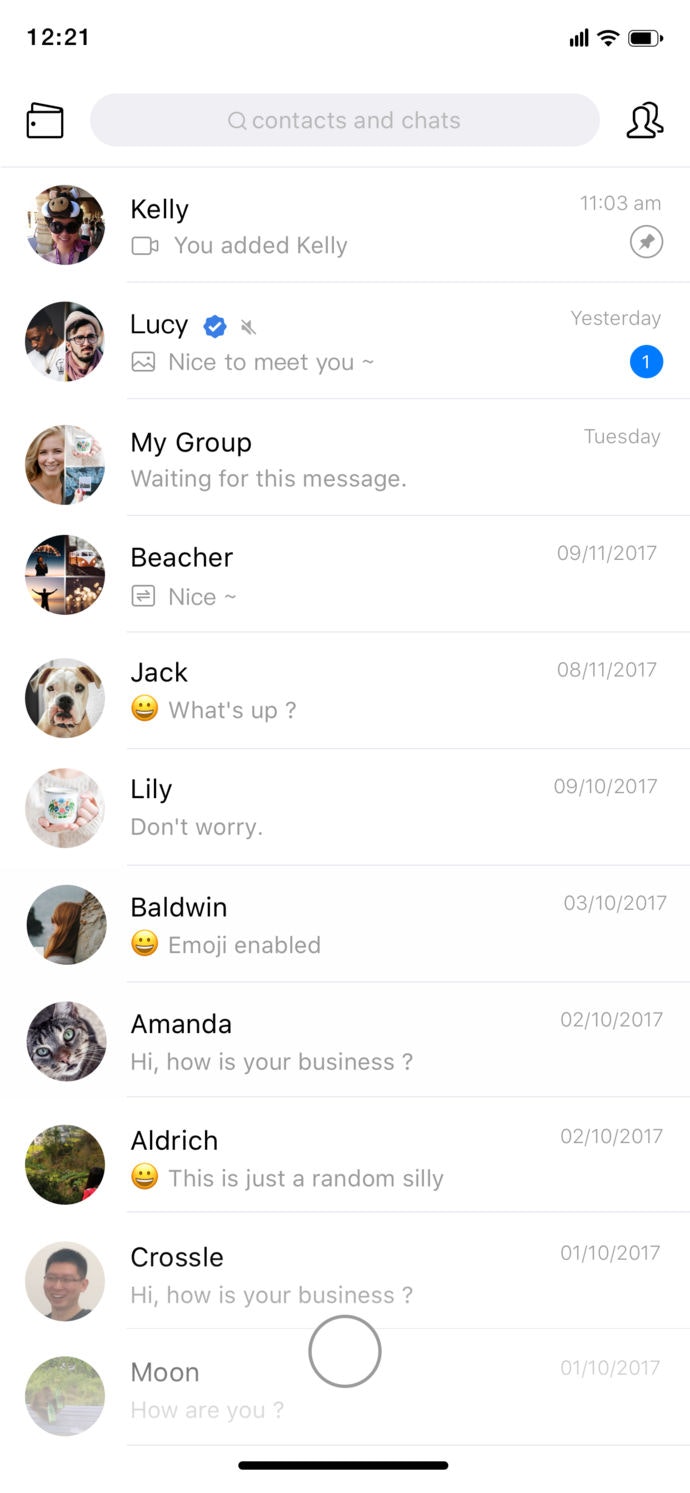The height and width of the screenshot is (1493, 690).
Task: Open the chat with Beacher
Action: point(345,575)
